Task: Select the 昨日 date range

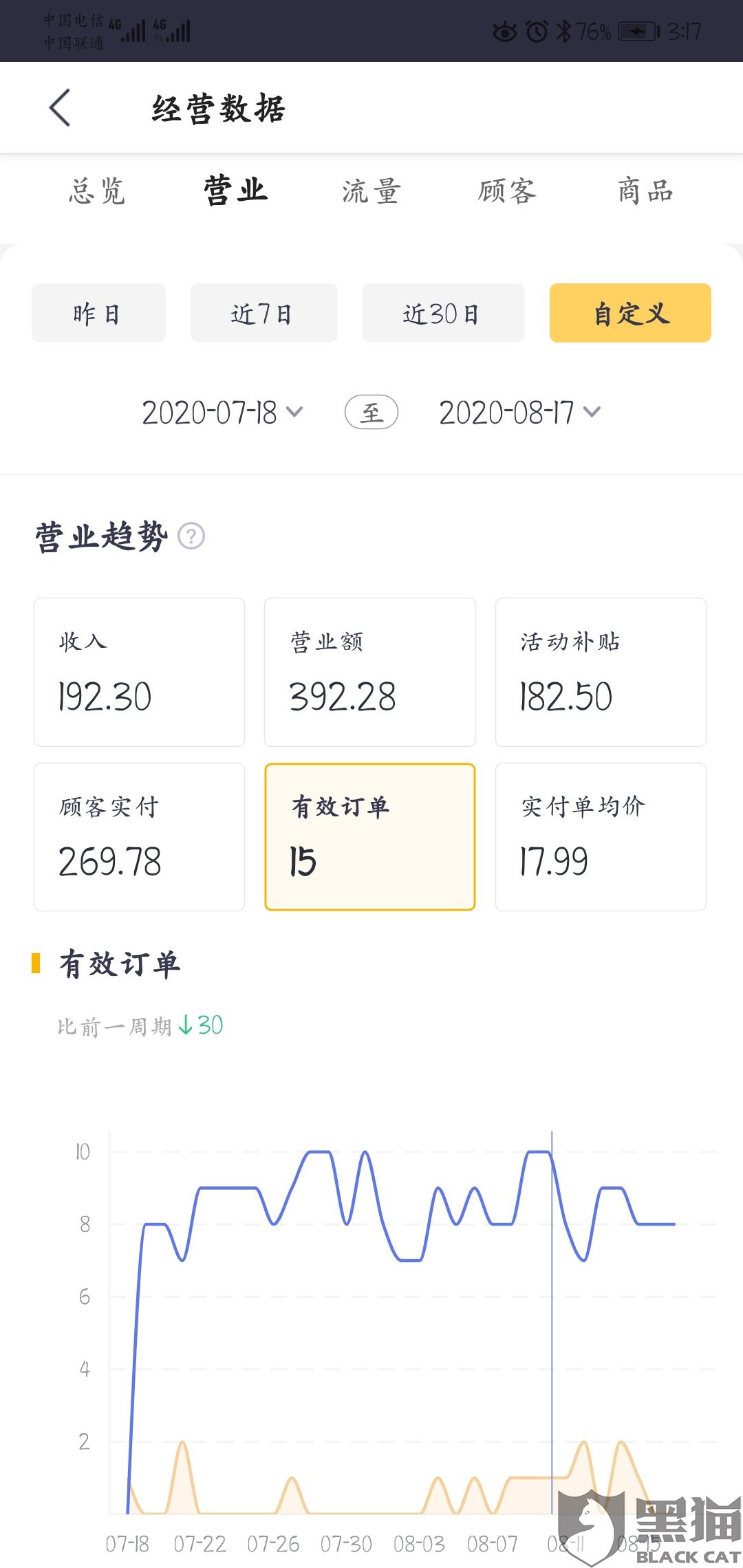Action: pos(98,313)
